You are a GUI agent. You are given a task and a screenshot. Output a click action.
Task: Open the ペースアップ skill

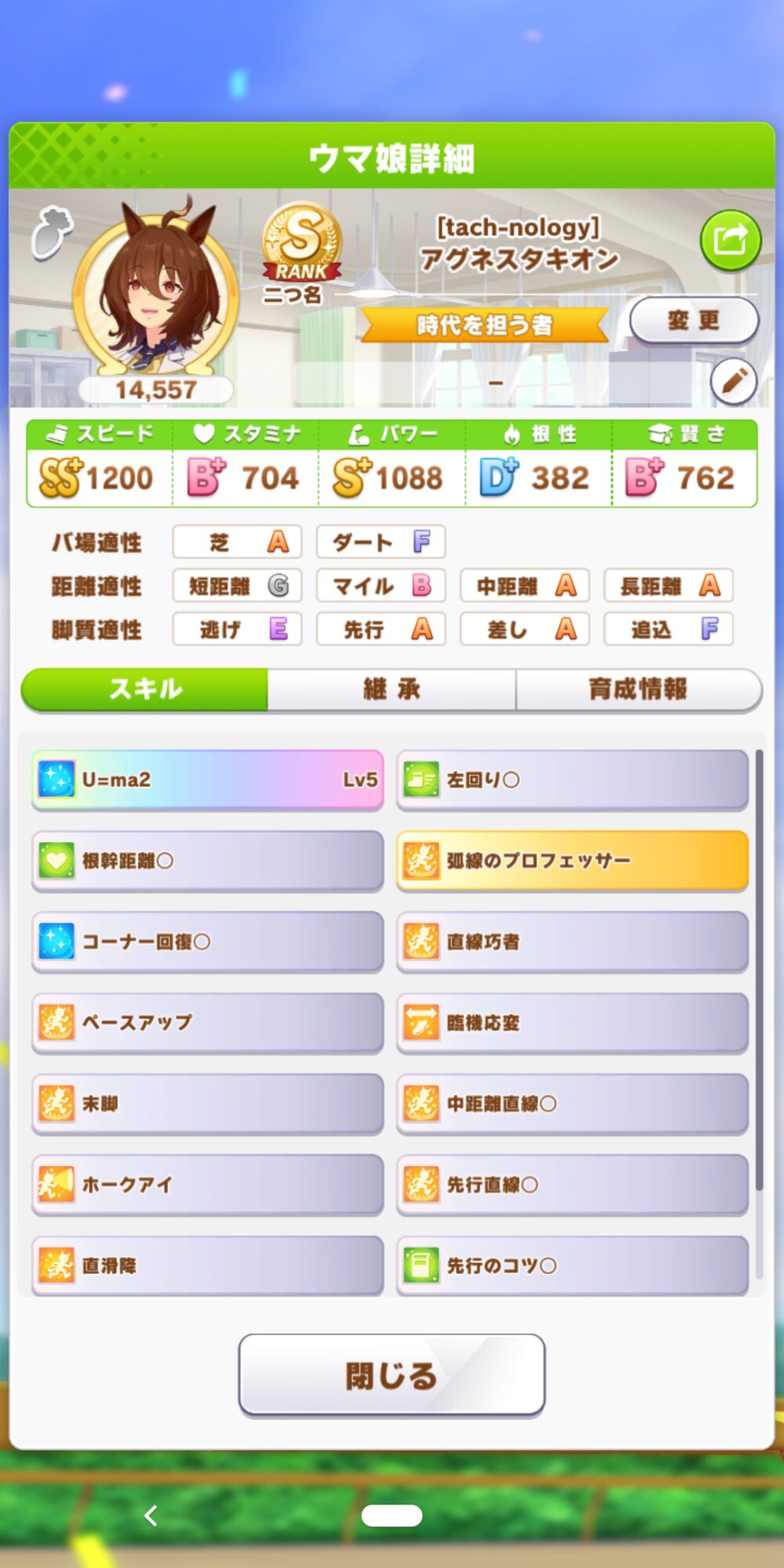(x=208, y=1023)
